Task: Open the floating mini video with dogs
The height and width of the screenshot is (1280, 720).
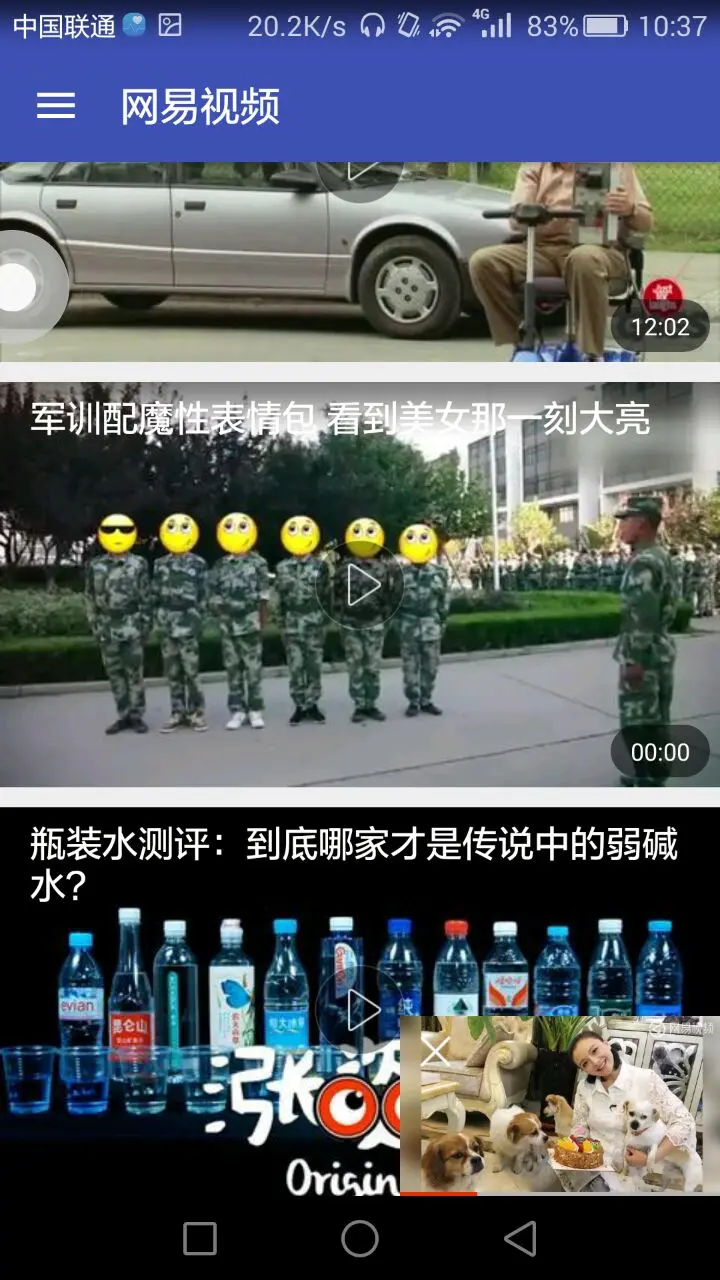Action: [580, 1110]
